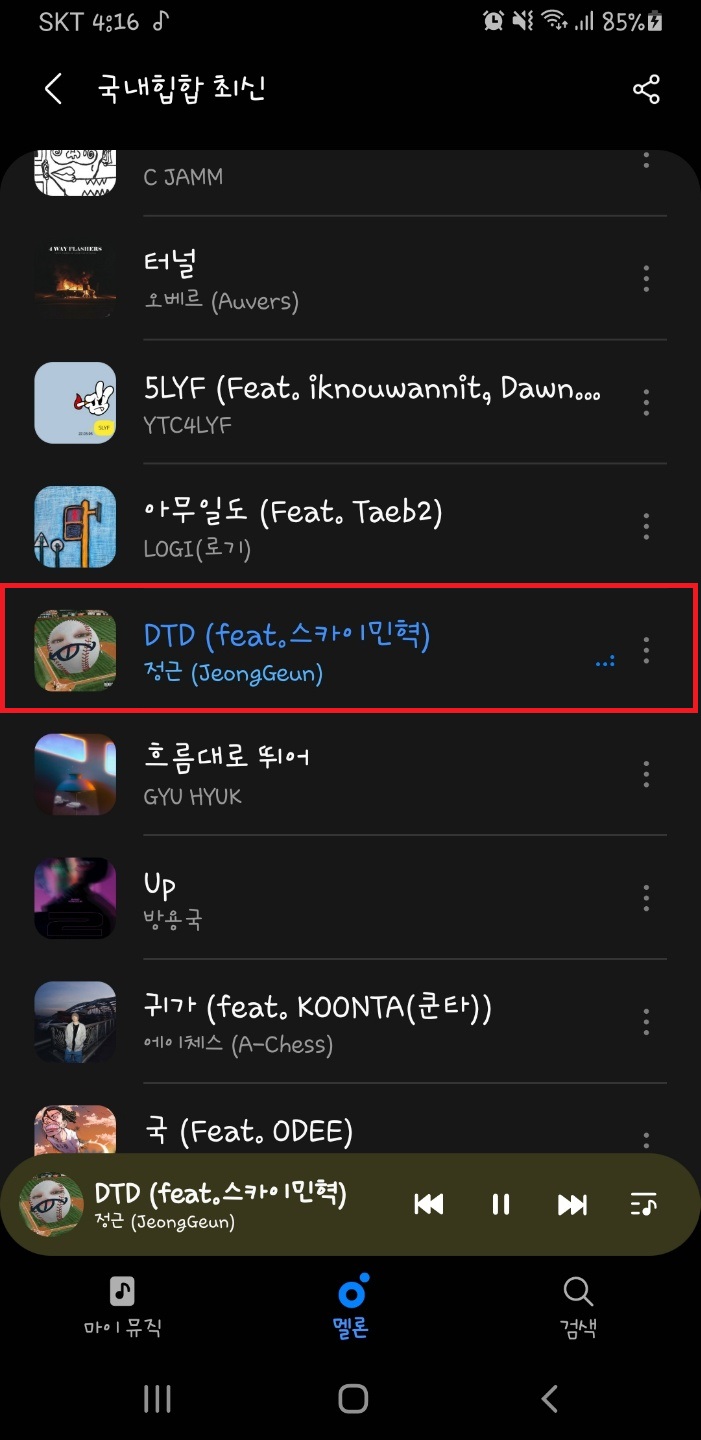Image resolution: width=701 pixels, height=1440 pixels.
Task: Skip to next track in mini player
Action: (x=572, y=1205)
